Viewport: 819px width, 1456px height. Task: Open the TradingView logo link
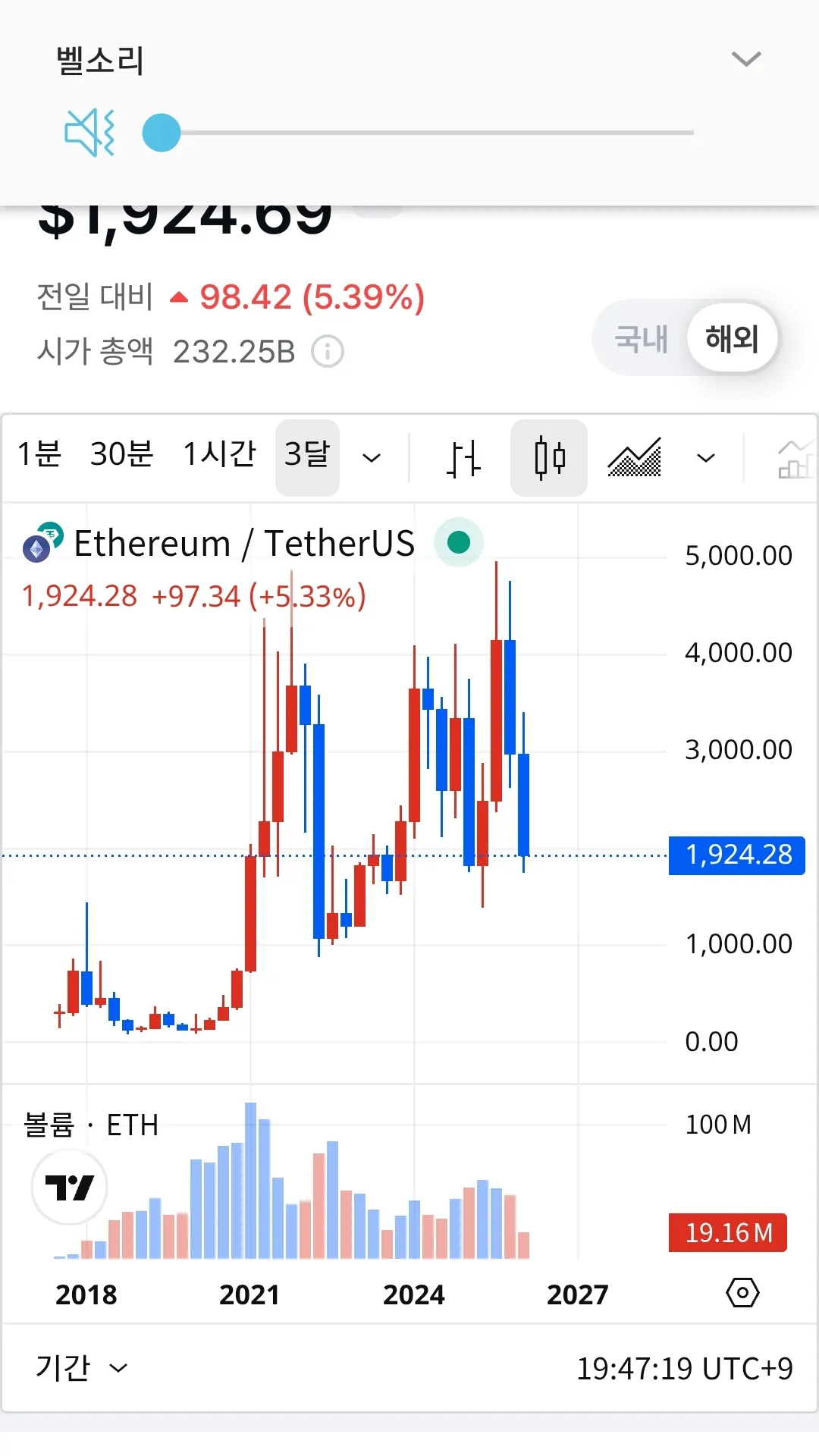coord(70,1188)
